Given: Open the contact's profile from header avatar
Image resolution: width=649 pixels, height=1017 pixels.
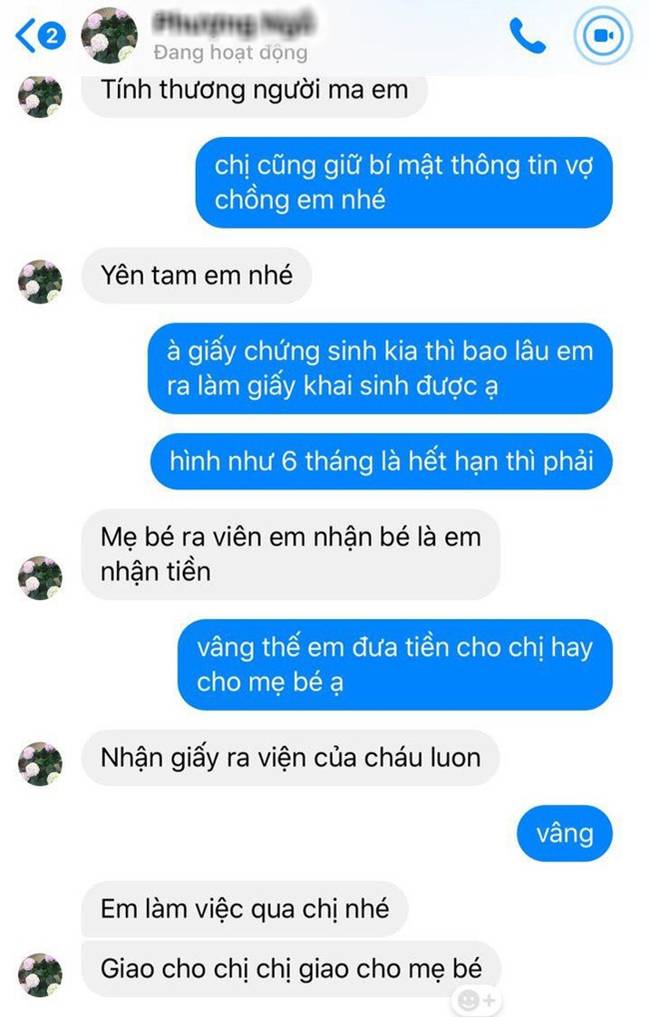Looking at the screenshot, I should [108, 36].
